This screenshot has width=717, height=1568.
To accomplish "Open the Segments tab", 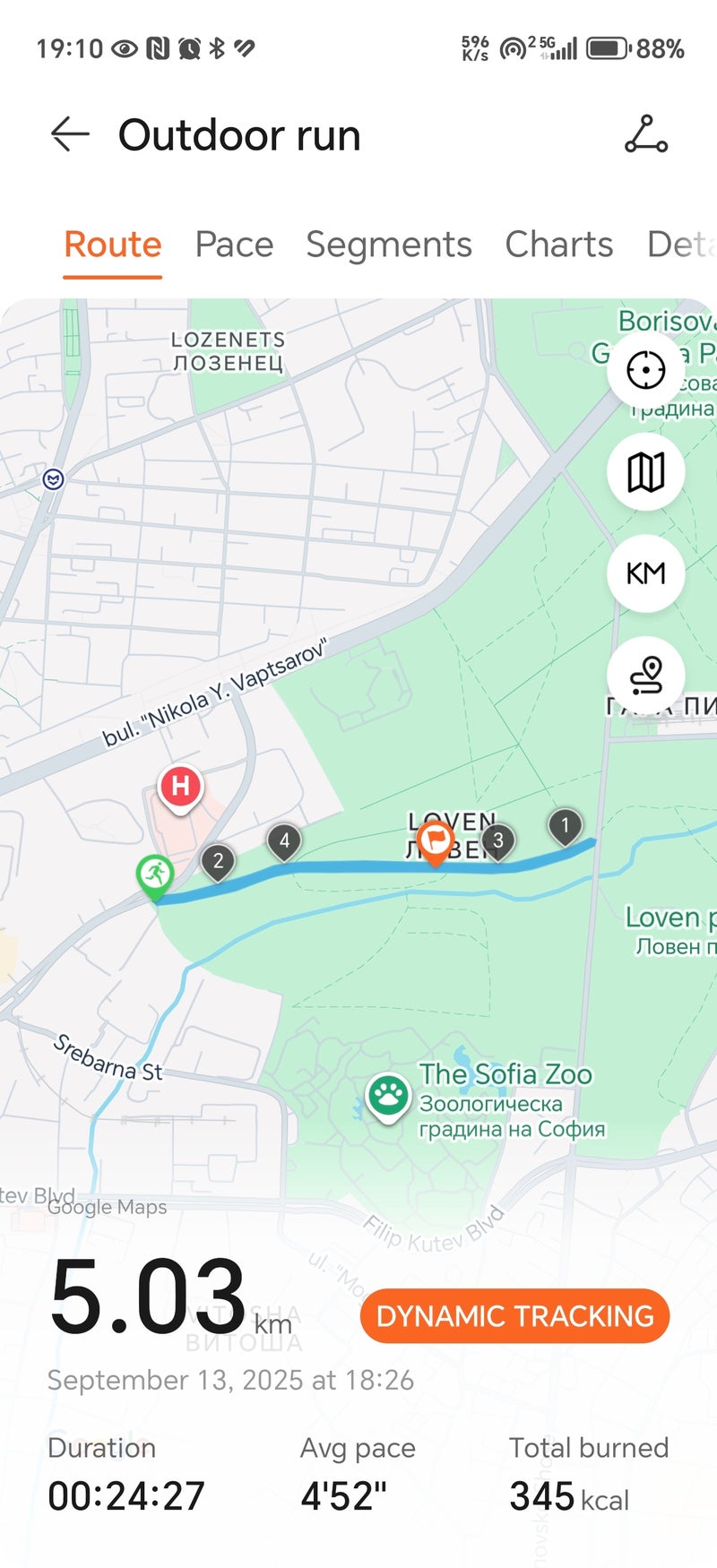I will click(x=388, y=245).
